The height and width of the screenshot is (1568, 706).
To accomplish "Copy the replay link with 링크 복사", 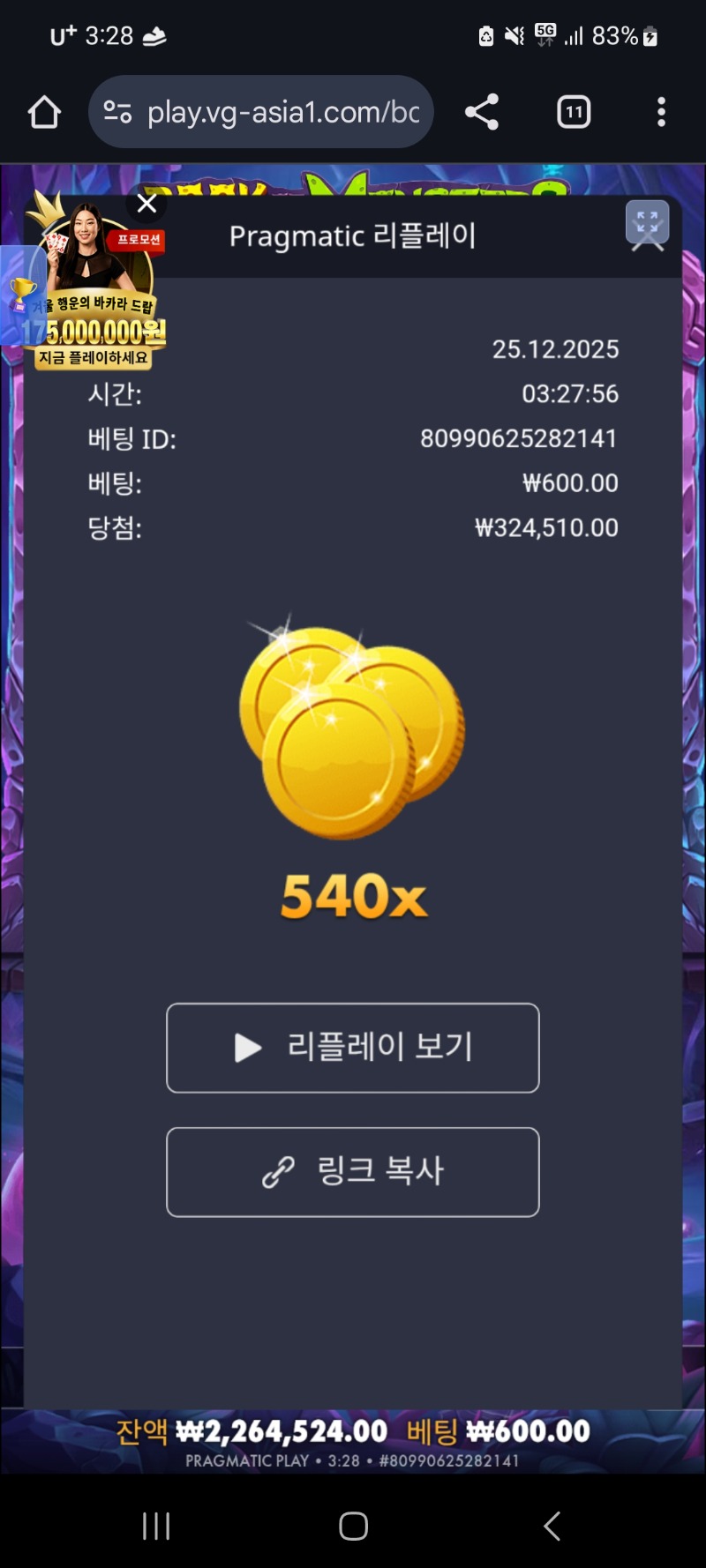I will point(352,1171).
